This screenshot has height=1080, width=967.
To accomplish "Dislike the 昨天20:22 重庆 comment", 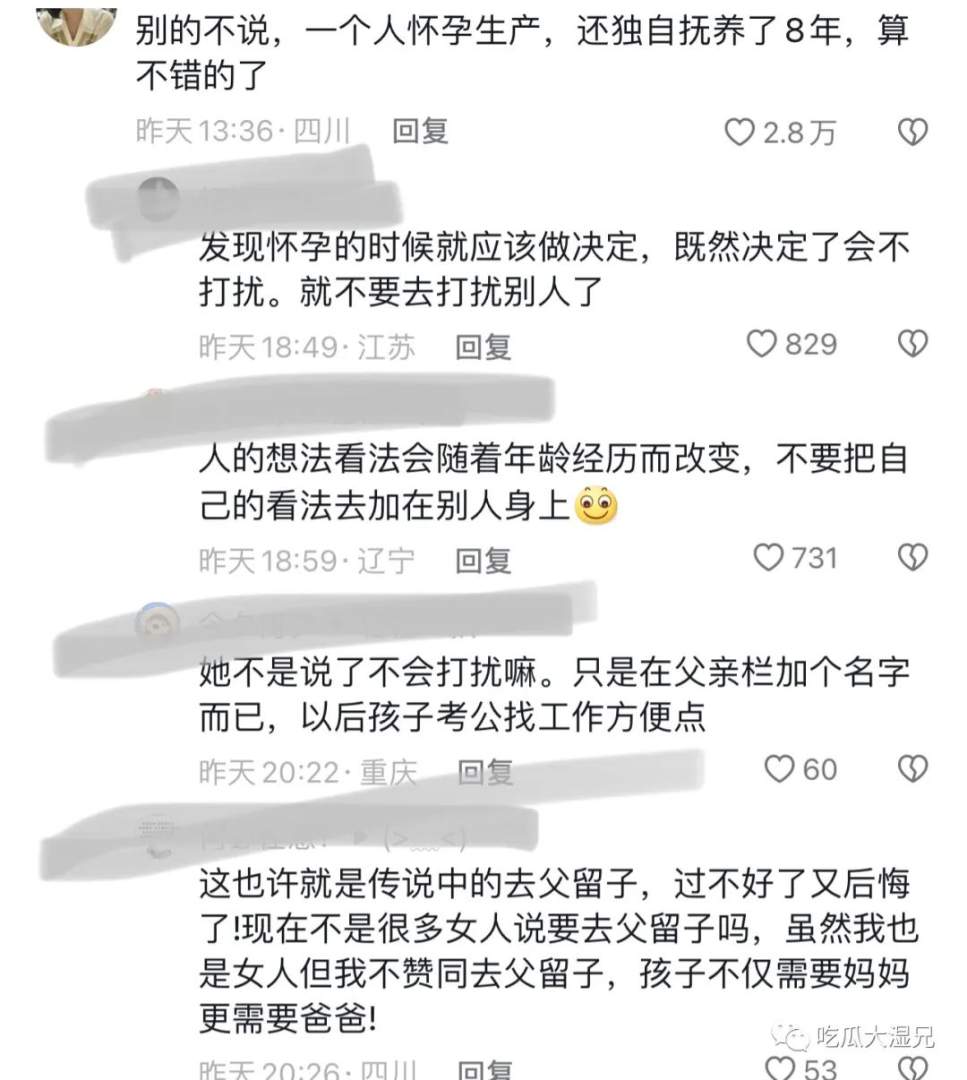I will click(x=912, y=769).
